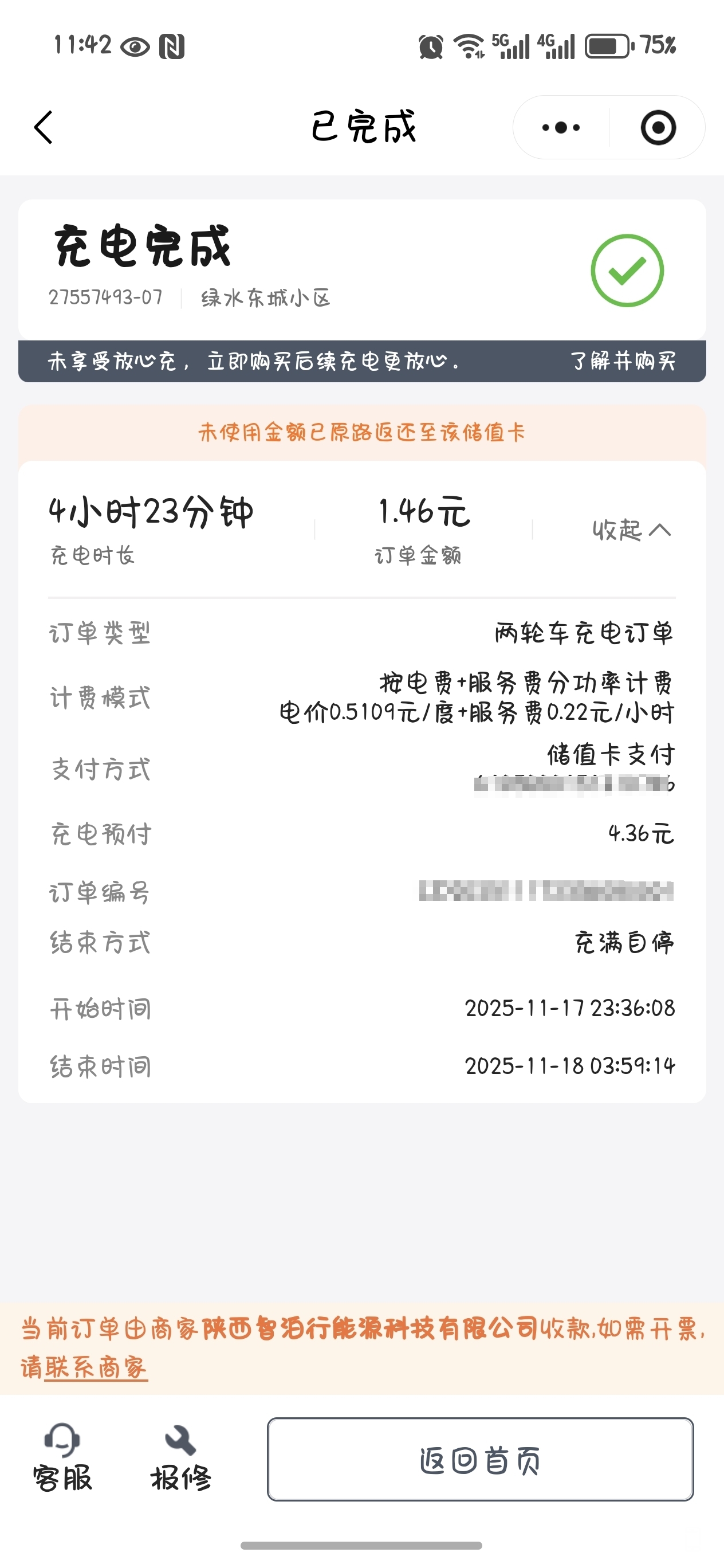Screen dimensions: 724x1568
Task: Tap the green checkmark success icon
Action: [x=627, y=272]
